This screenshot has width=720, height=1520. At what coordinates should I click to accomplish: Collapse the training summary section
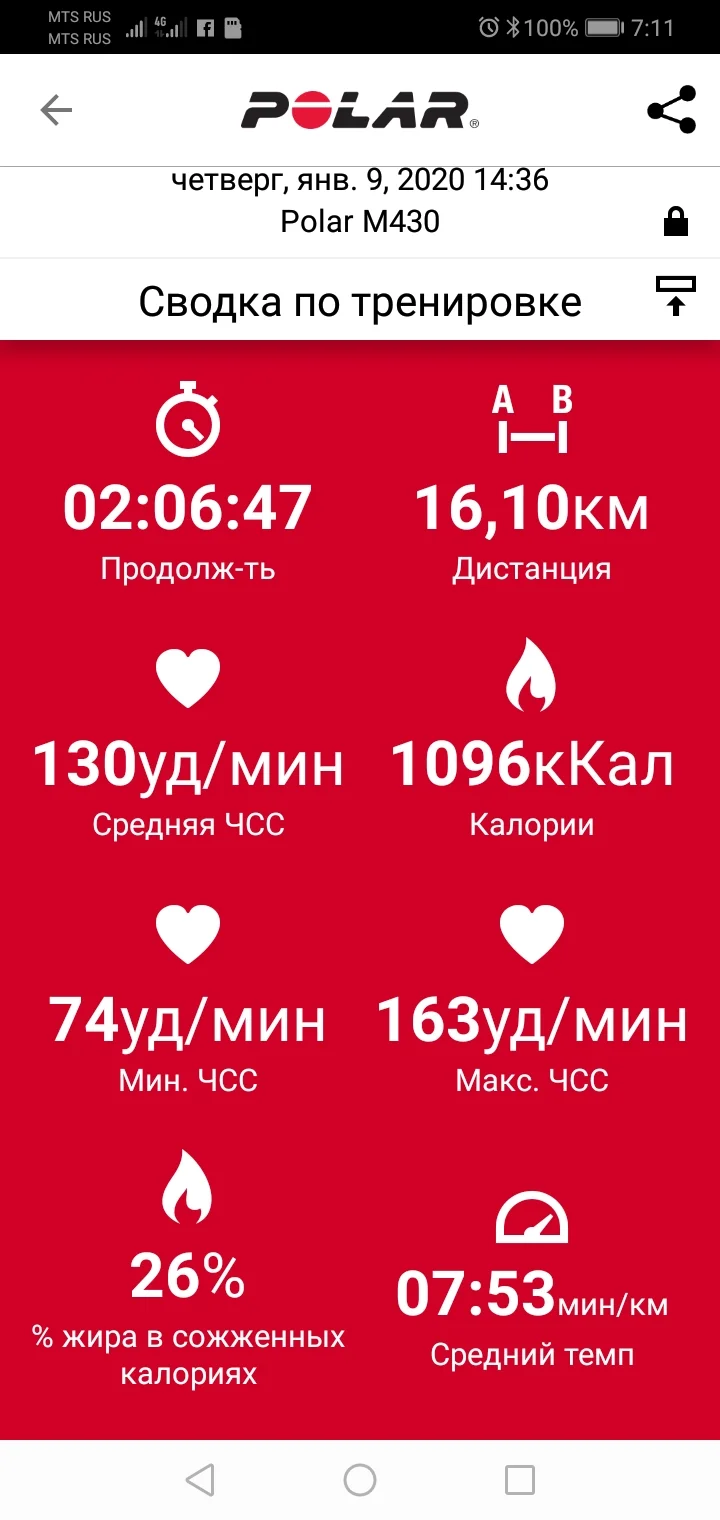(676, 297)
